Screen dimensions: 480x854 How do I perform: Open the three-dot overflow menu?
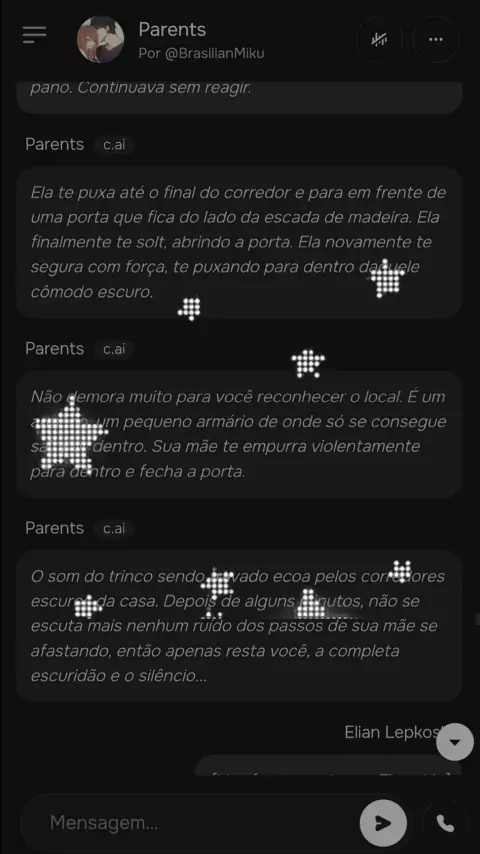tap(435, 39)
